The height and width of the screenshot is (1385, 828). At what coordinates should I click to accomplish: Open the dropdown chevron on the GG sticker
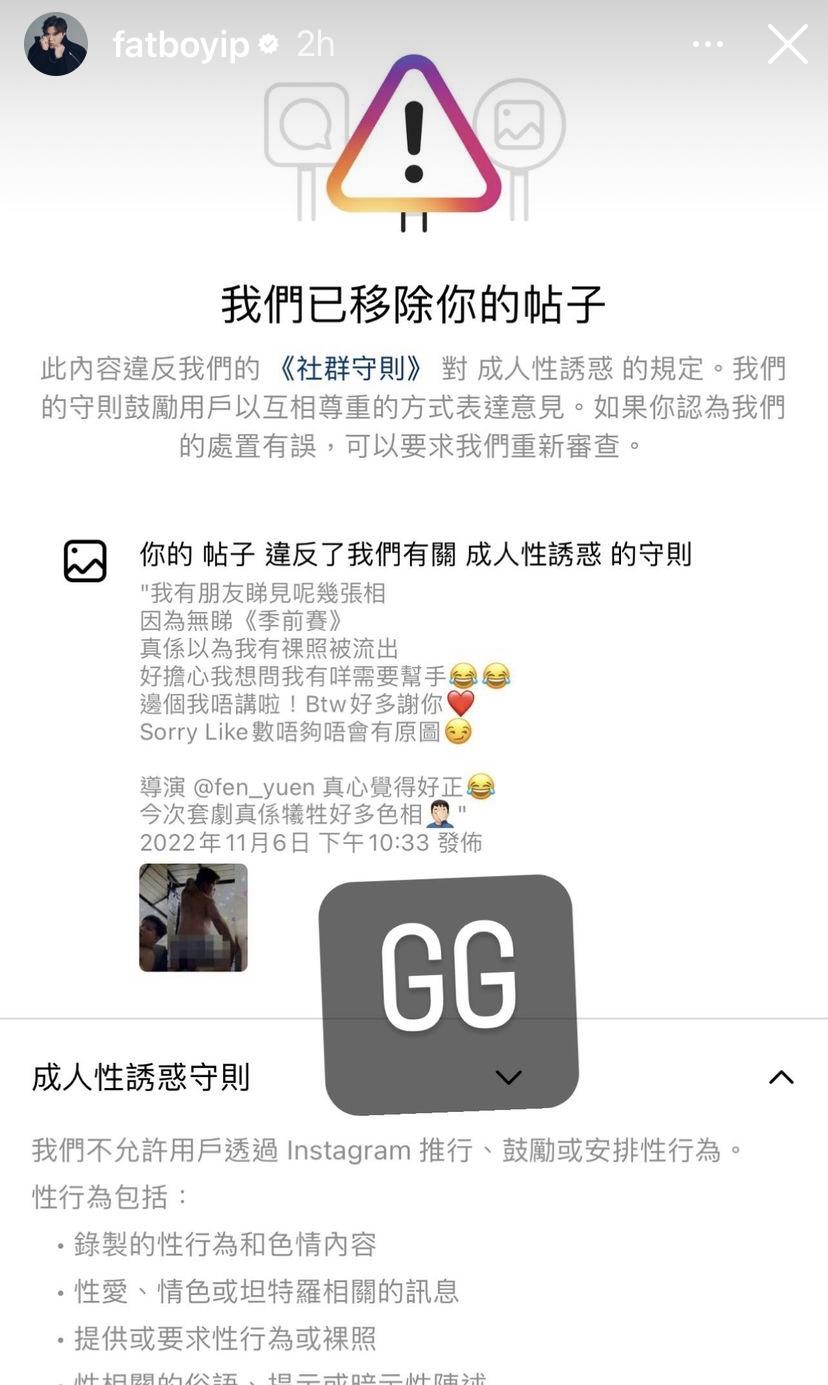[x=508, y=1077]
